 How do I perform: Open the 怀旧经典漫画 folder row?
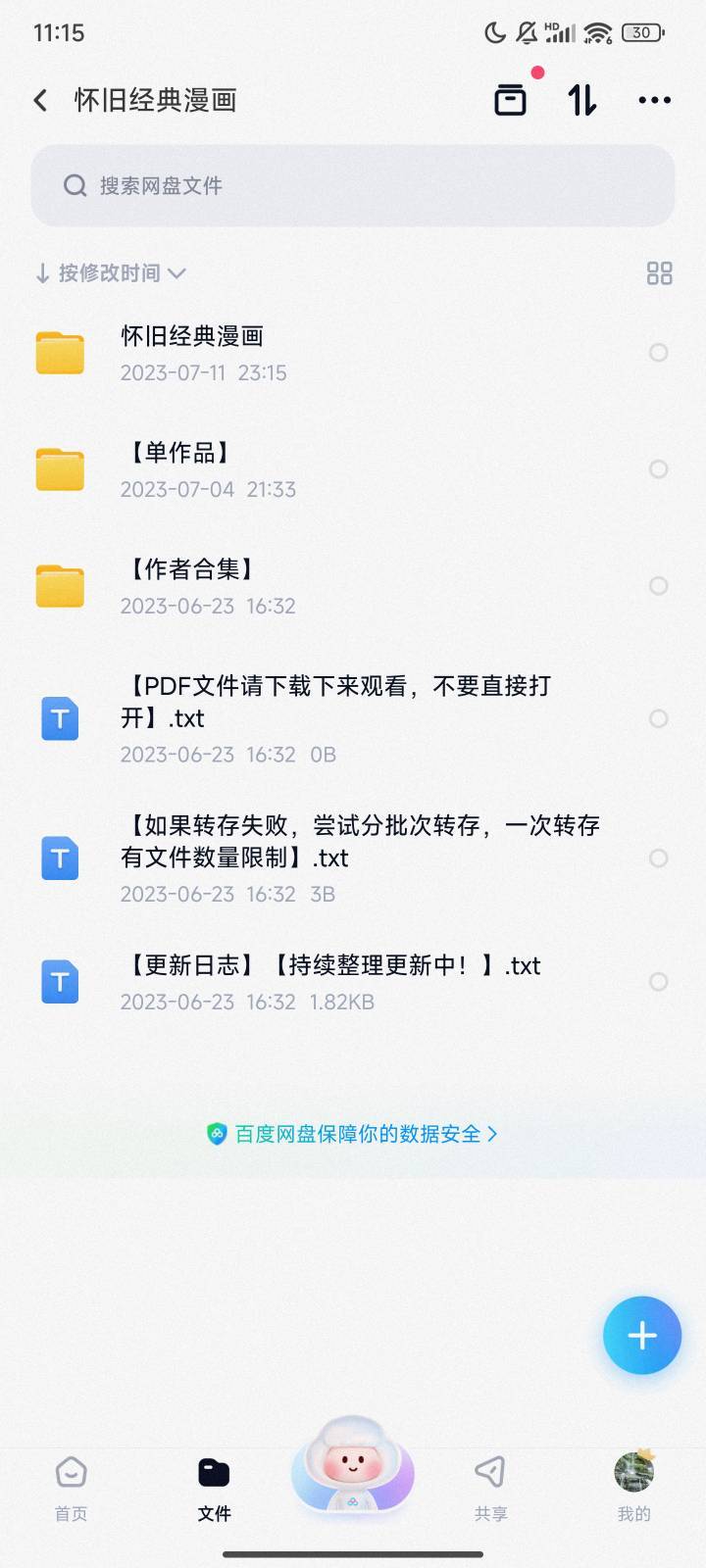353,353
